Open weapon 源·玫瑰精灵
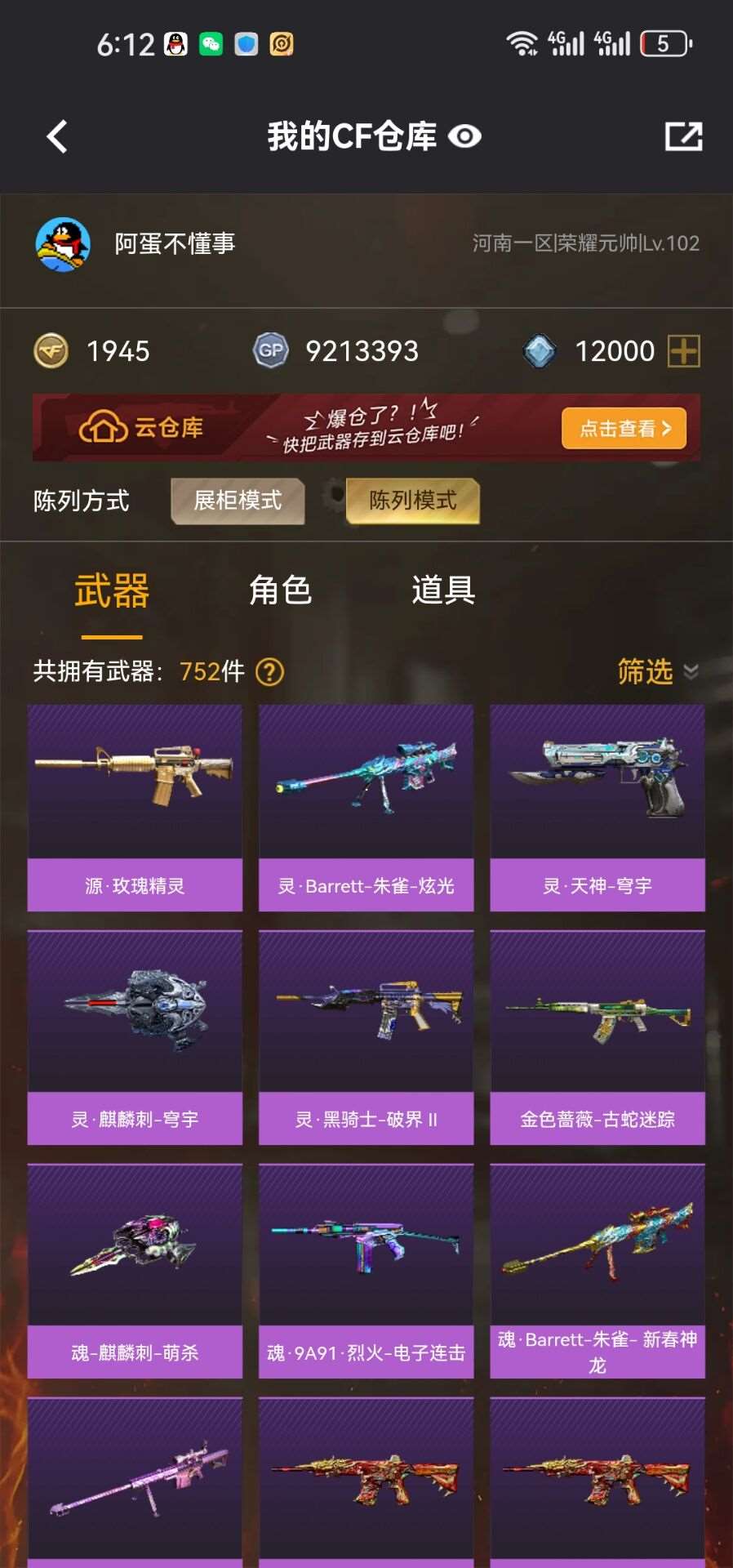 (x=135, y=807)
